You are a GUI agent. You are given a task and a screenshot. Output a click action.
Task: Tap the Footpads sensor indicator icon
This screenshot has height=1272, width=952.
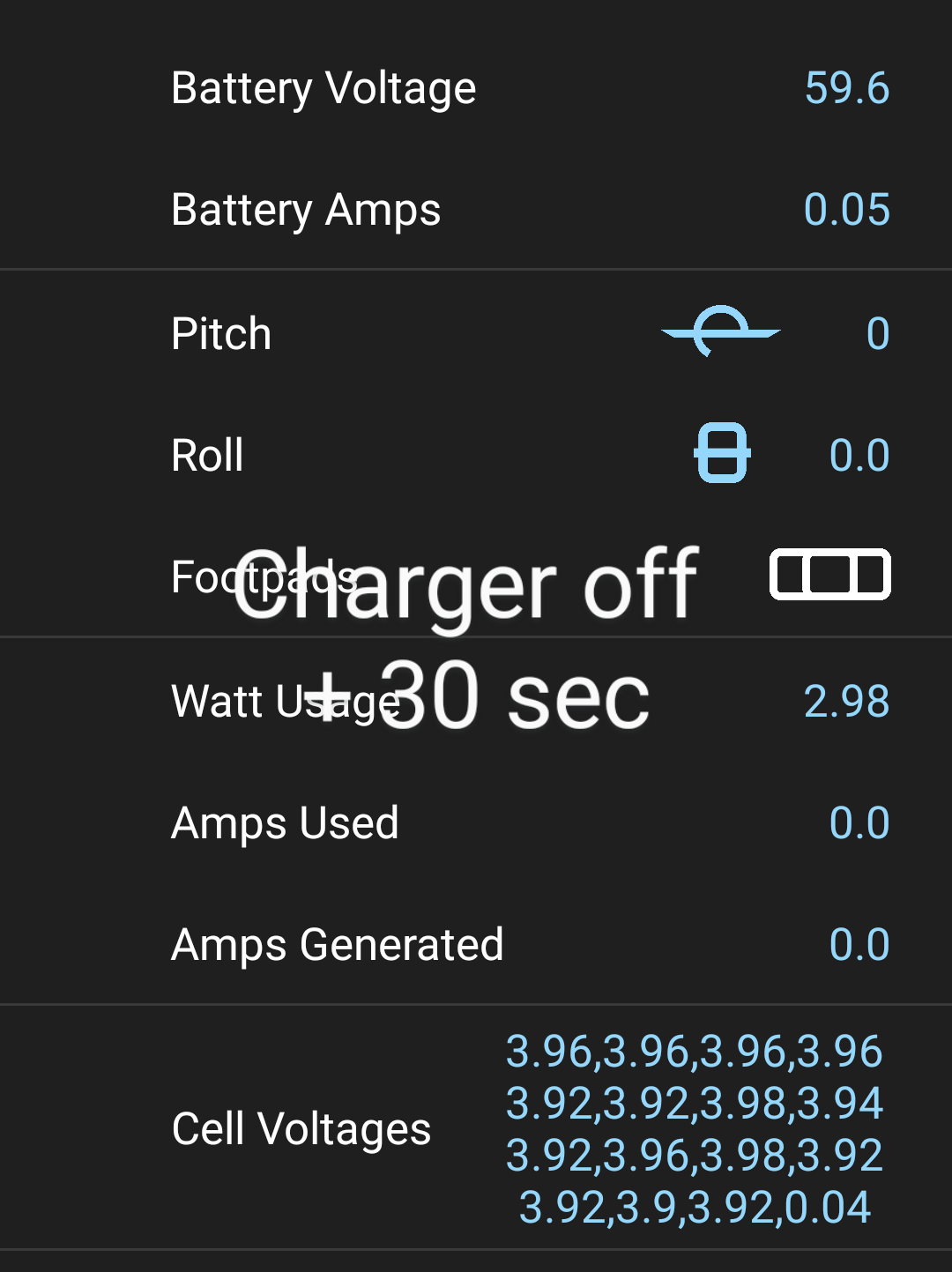pyautogui.click(x=829, y=574)
